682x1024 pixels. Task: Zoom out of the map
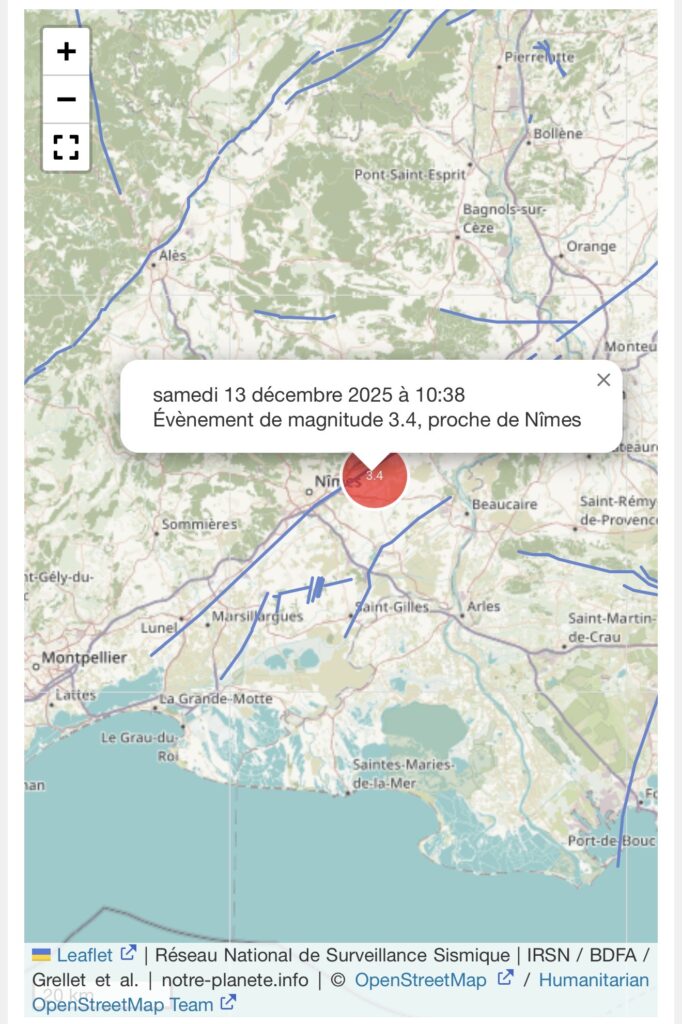tap(66, 99)
